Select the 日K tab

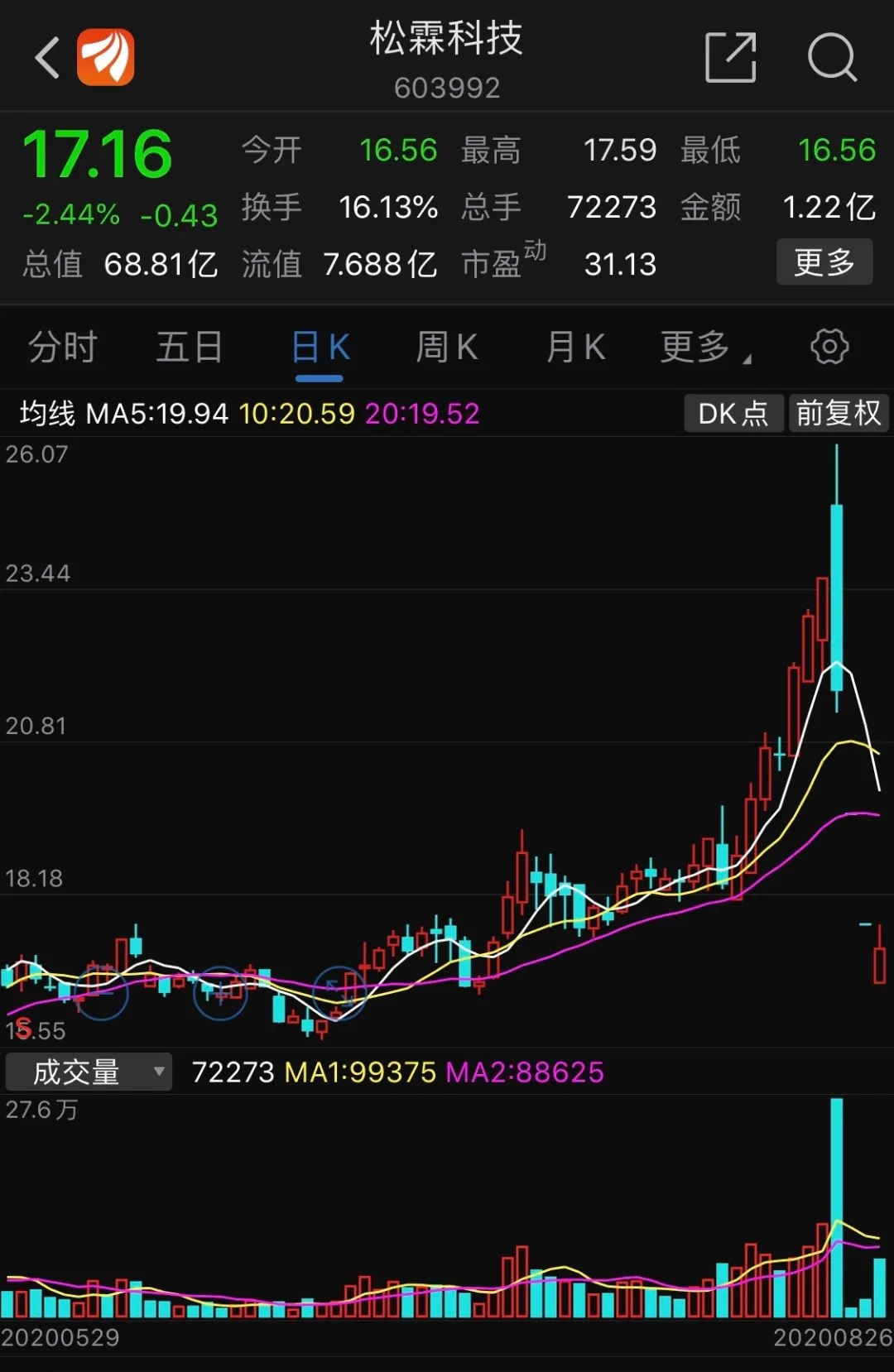(320, 347)
